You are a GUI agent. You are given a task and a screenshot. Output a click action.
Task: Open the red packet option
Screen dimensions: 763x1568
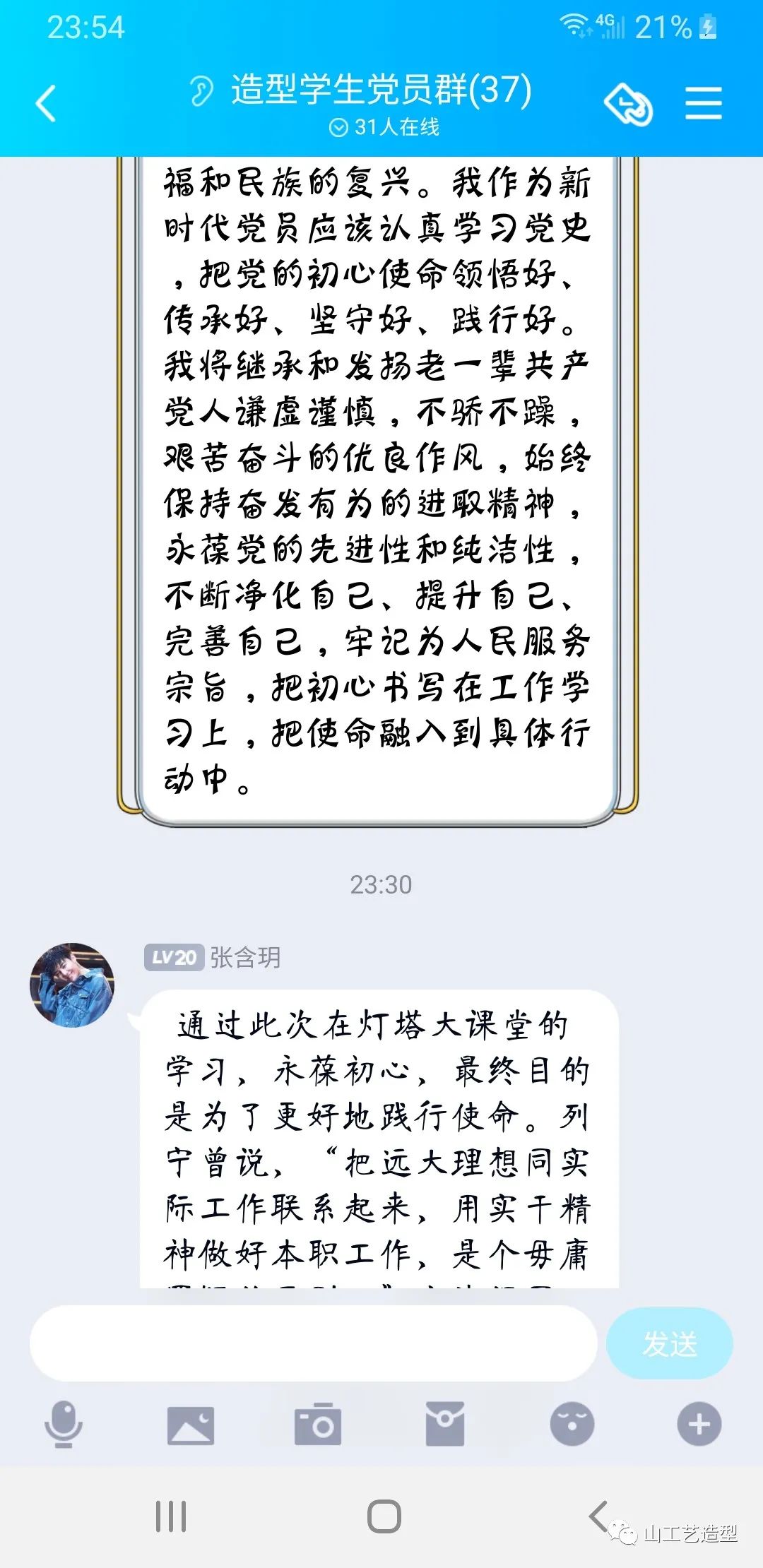pos(445,1424)
